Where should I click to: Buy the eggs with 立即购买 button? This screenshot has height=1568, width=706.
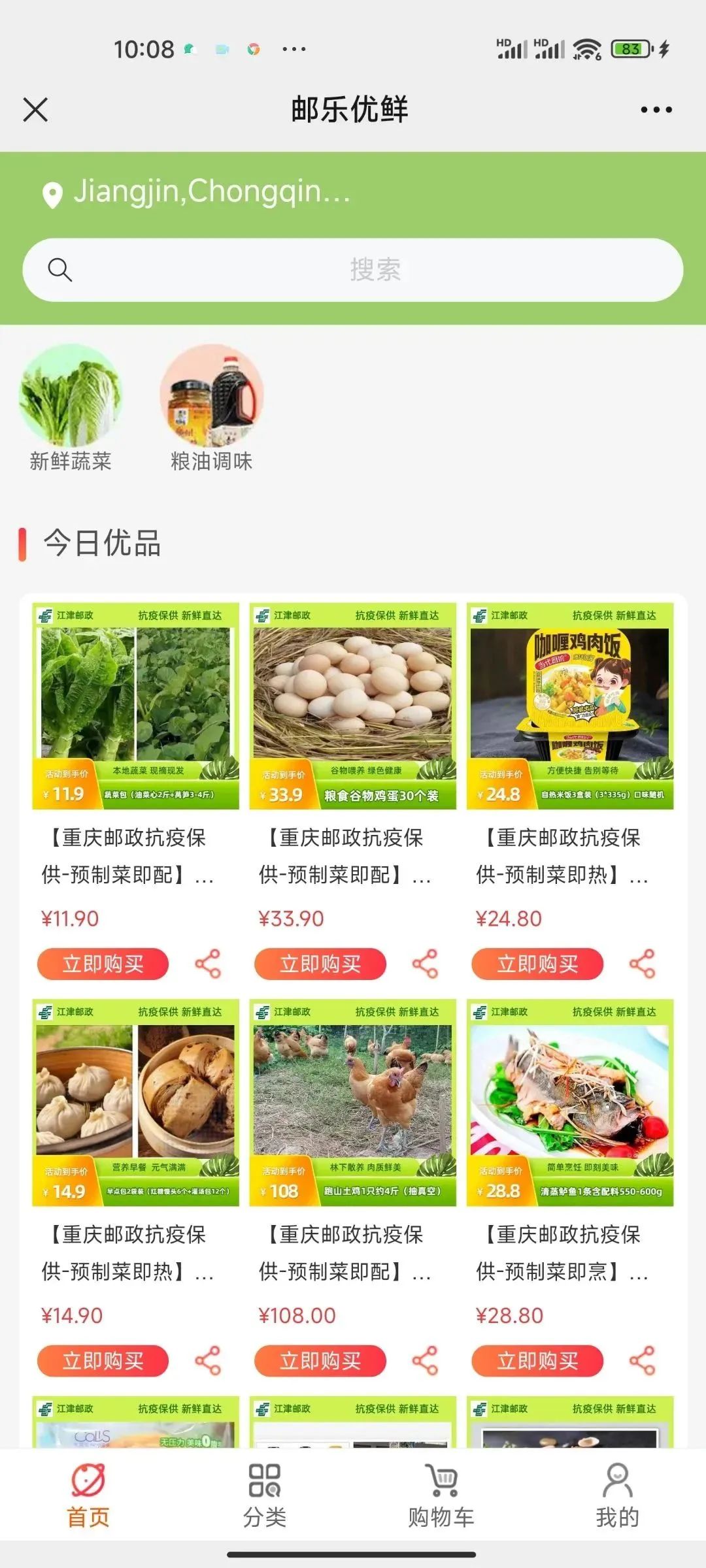pyautogui.click(x=319, y=963)
